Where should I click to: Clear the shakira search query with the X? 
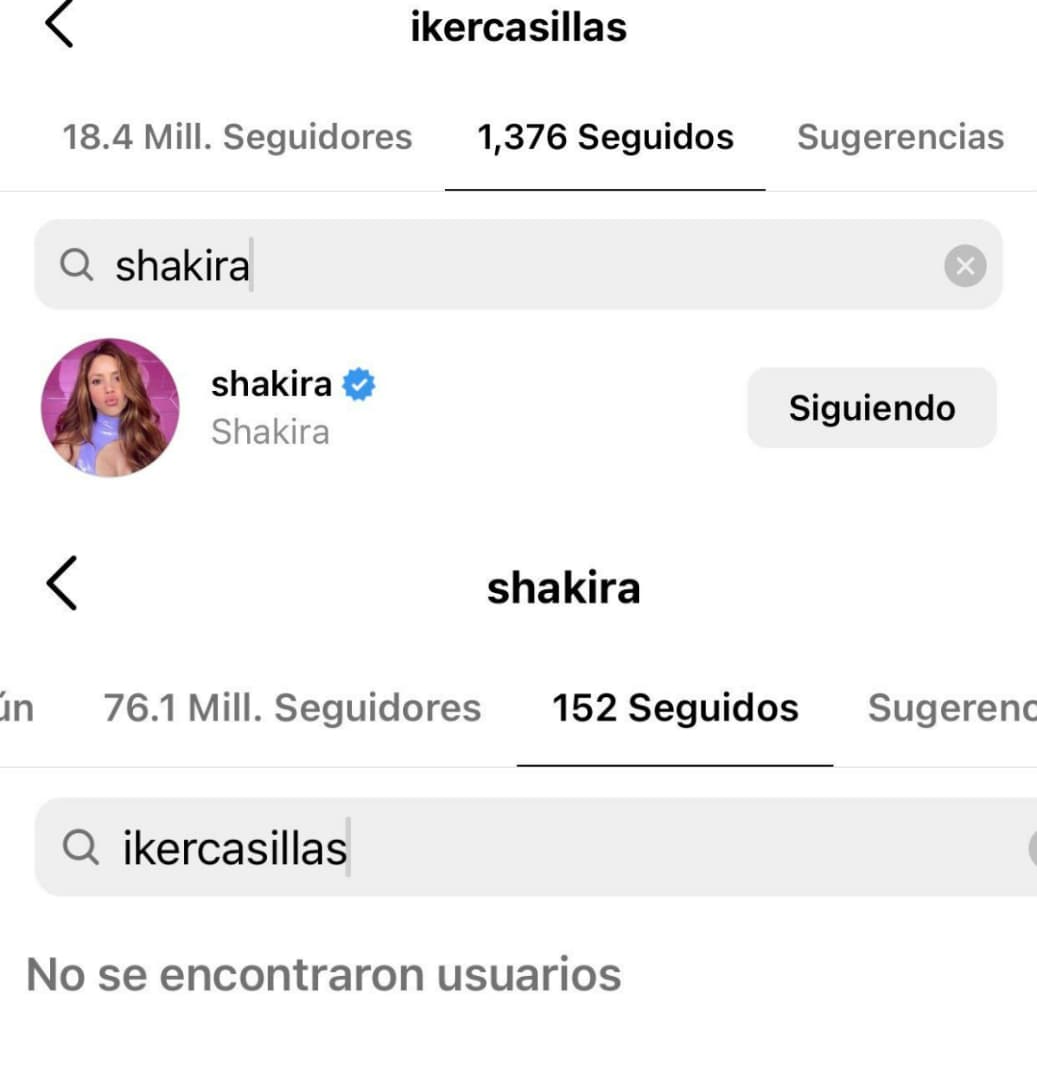[964, 265]
